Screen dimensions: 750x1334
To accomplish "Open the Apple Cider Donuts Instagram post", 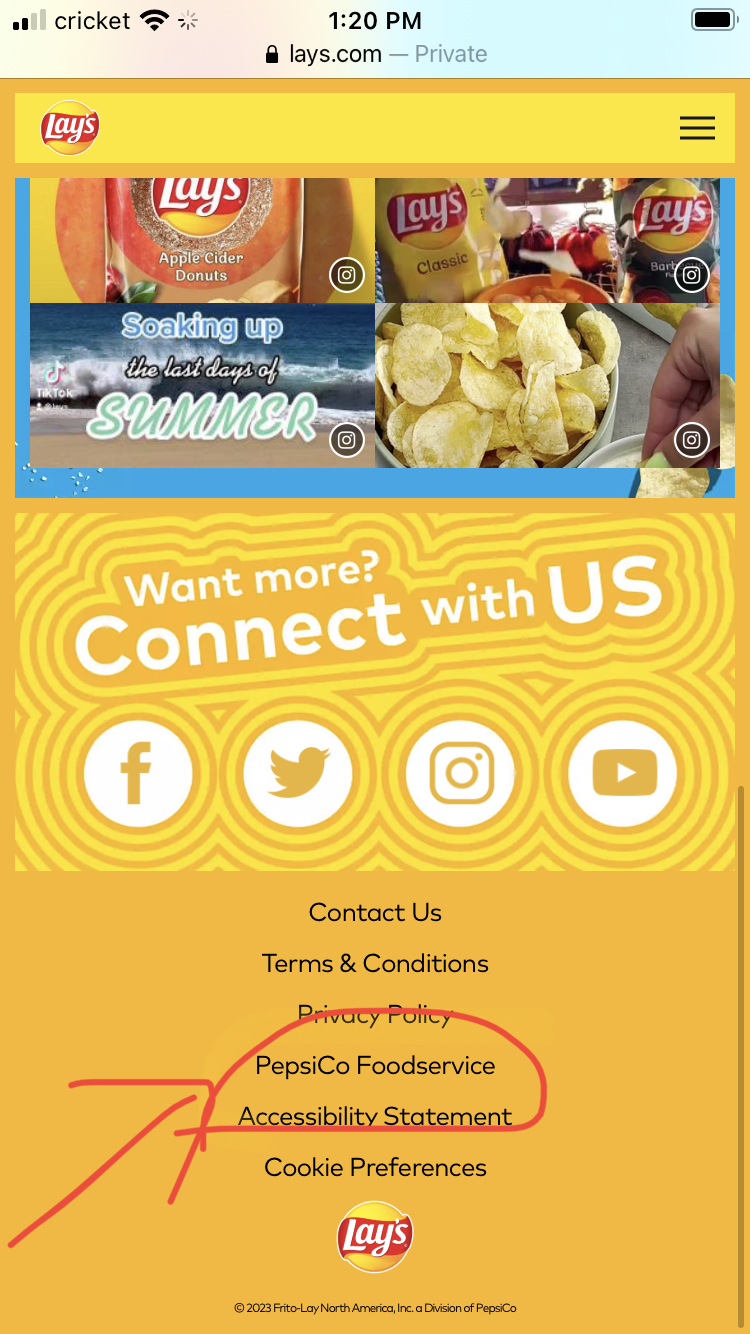I will tap(202, 240).
